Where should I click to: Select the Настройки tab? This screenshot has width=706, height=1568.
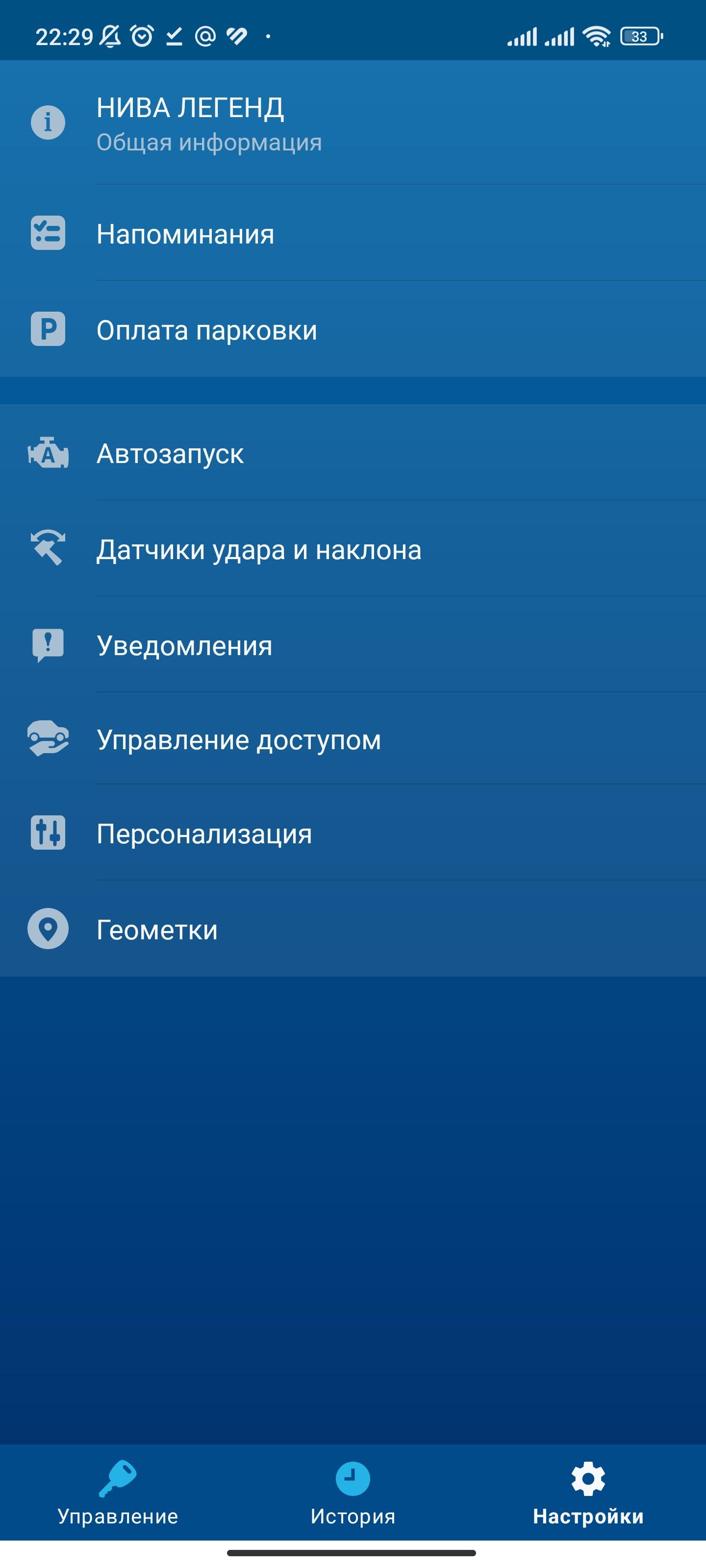coord(588,1493)
